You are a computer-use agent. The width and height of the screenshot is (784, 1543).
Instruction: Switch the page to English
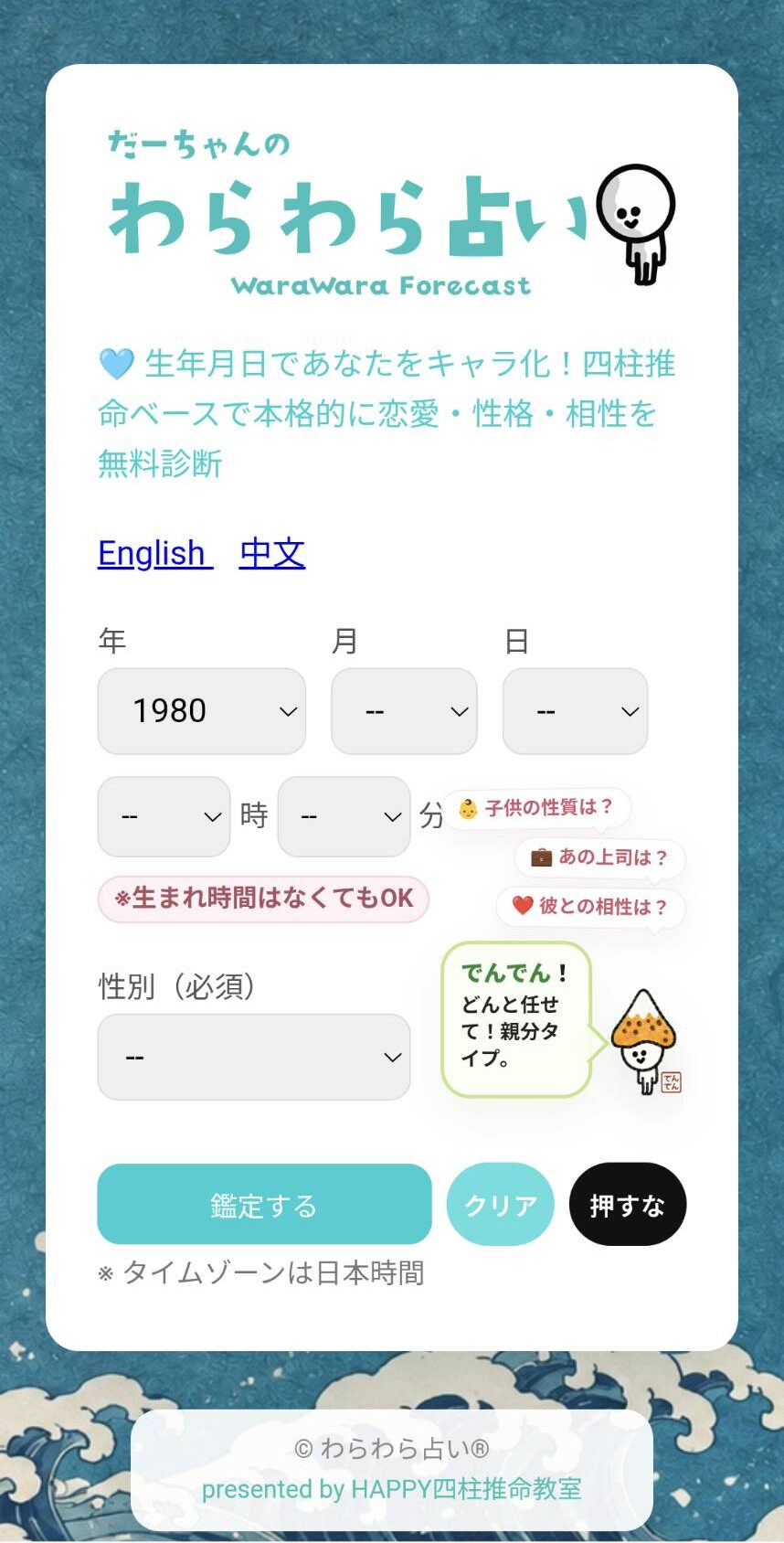click(x=155, y=554)
